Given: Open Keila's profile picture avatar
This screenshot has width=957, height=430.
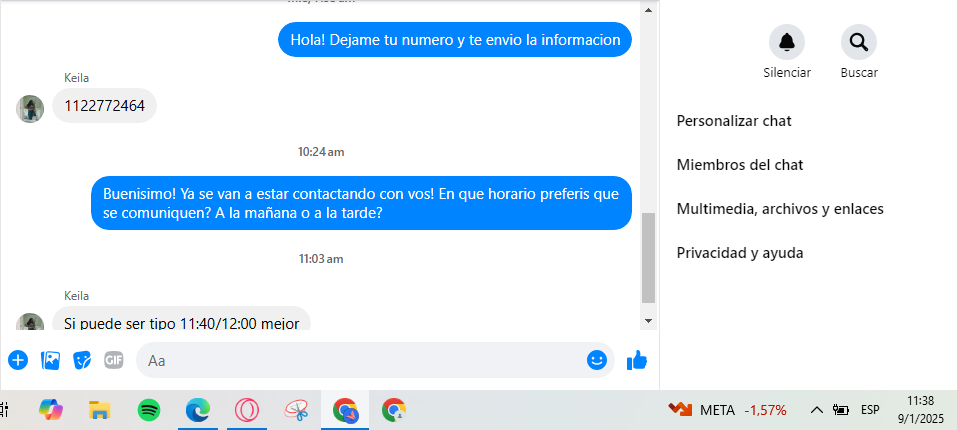Looking at the screenshot, I should pyautogui.click(x=30, y=109).
